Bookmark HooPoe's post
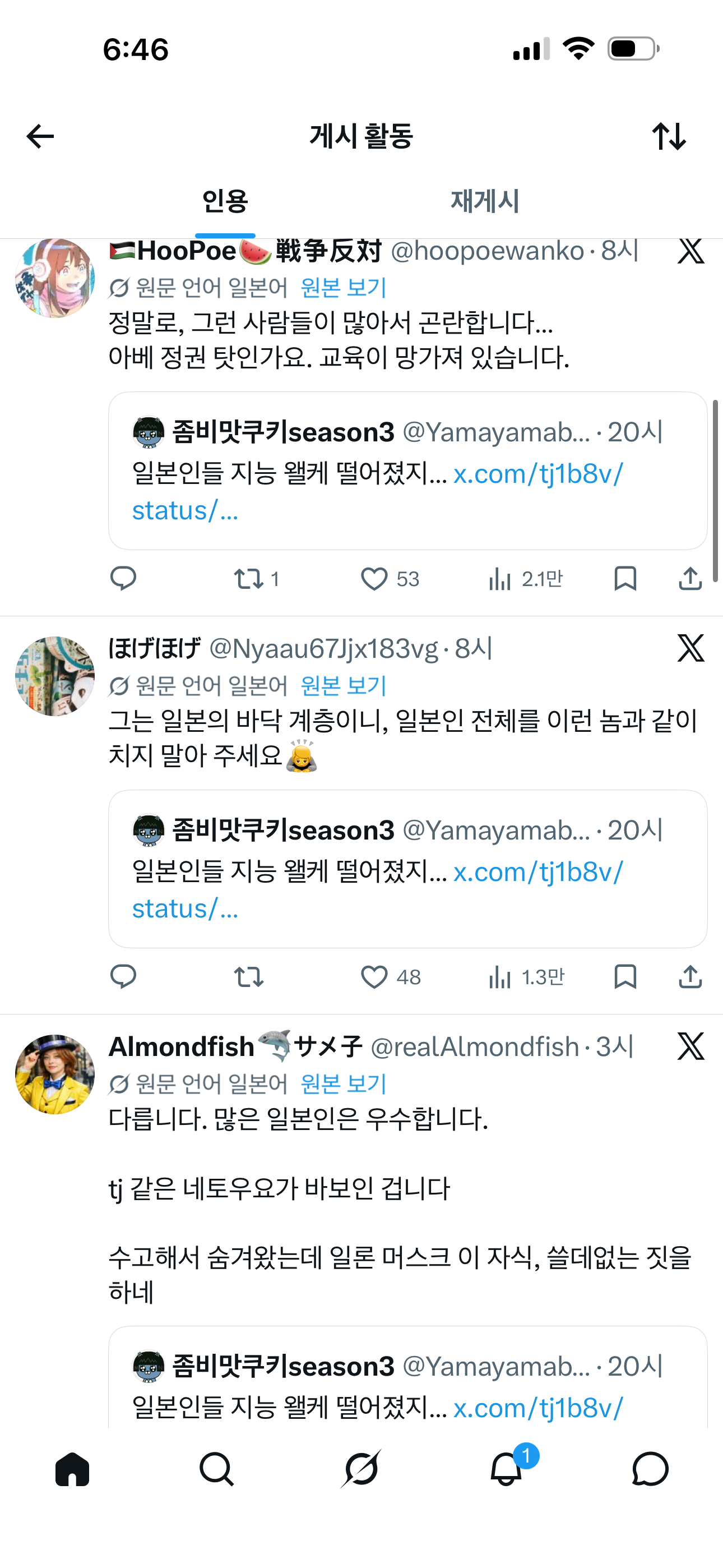 (x=625, y=579)
